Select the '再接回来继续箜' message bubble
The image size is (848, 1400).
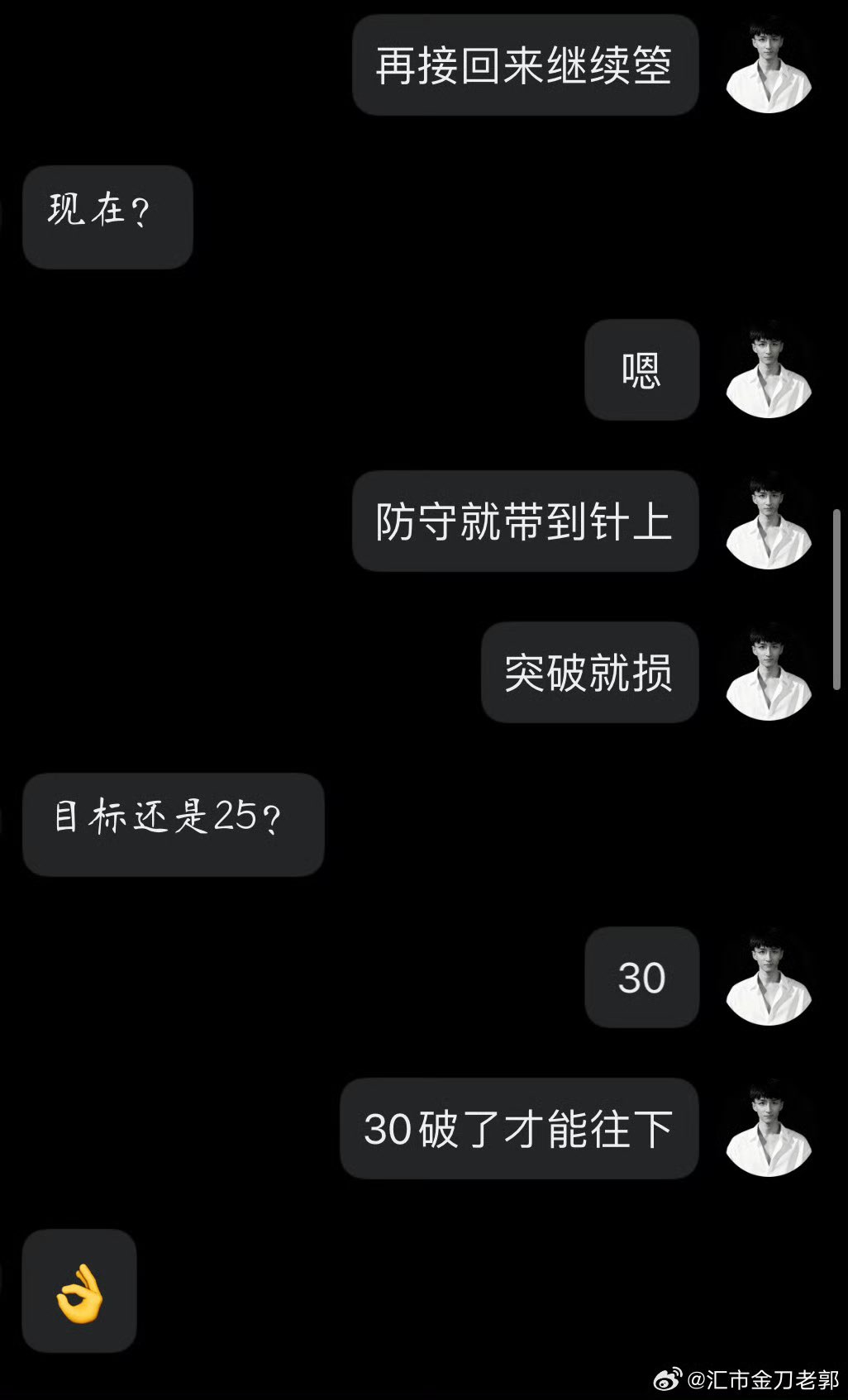coord(526,66)
